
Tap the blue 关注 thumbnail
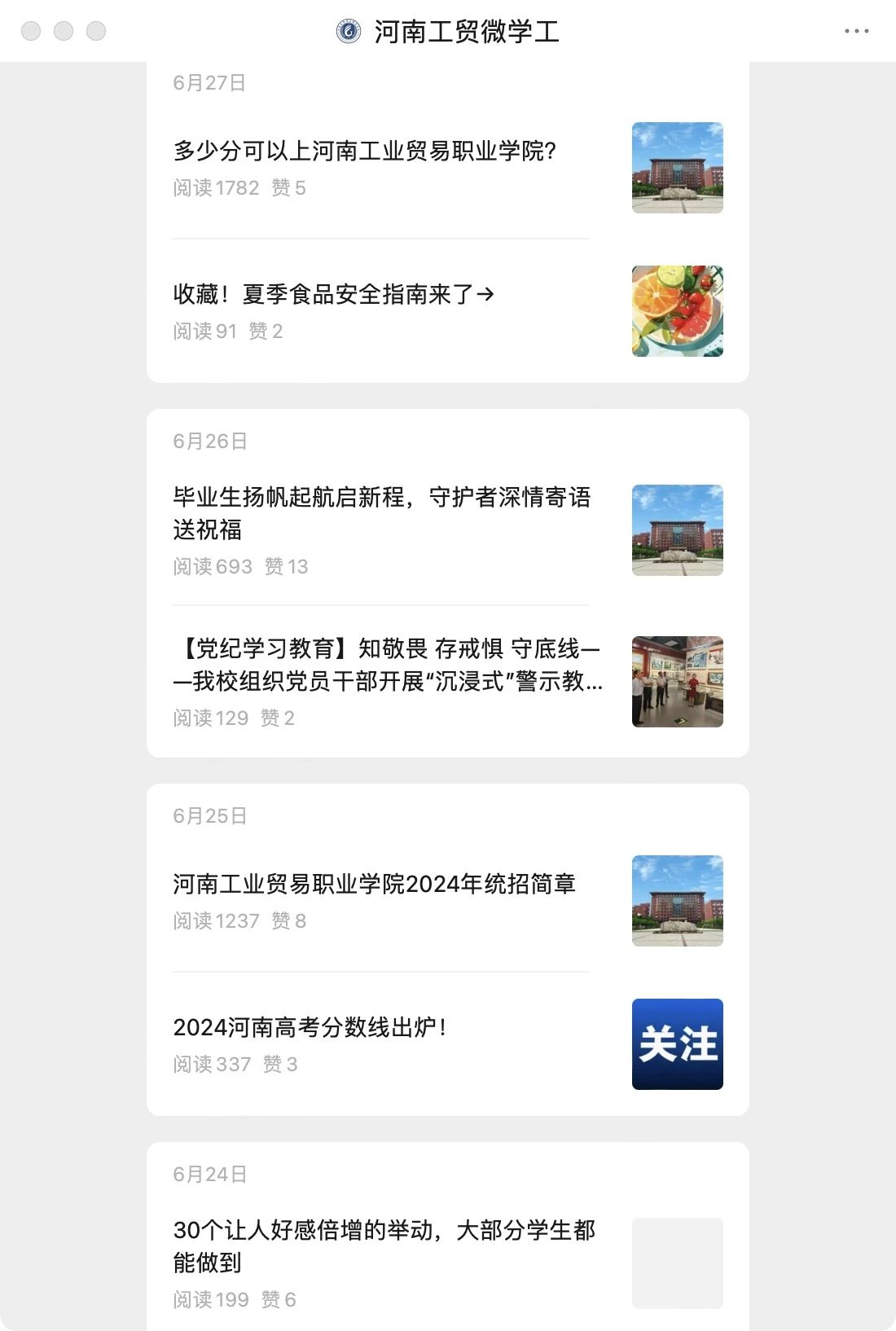[x=677, y=1044]
